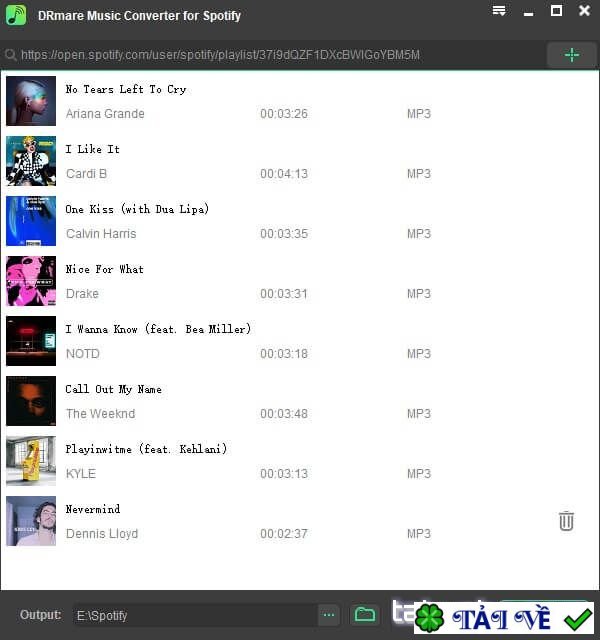
Task: Maximize the DRmare window
Action: tap(557, 11)
